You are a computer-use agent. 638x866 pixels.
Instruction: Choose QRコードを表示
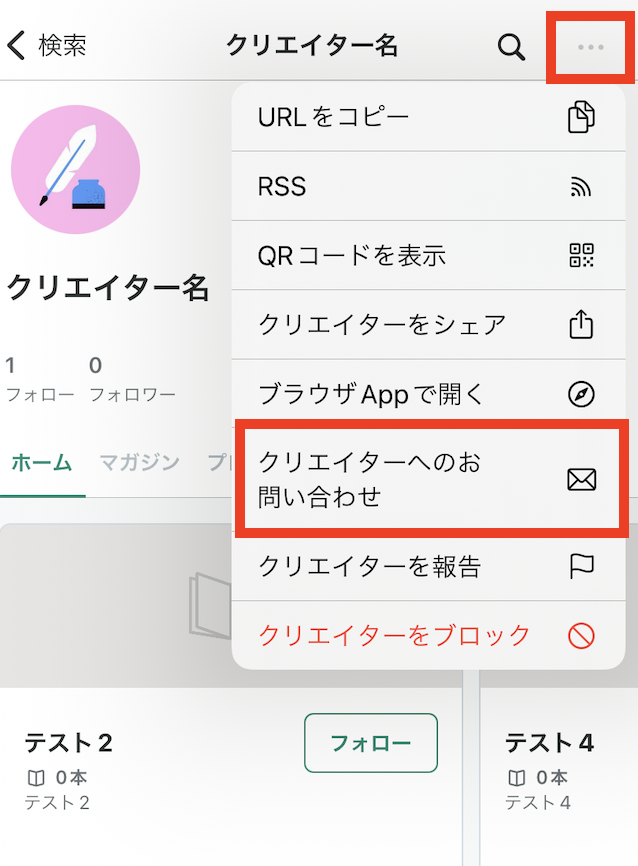tap(425, 255)
